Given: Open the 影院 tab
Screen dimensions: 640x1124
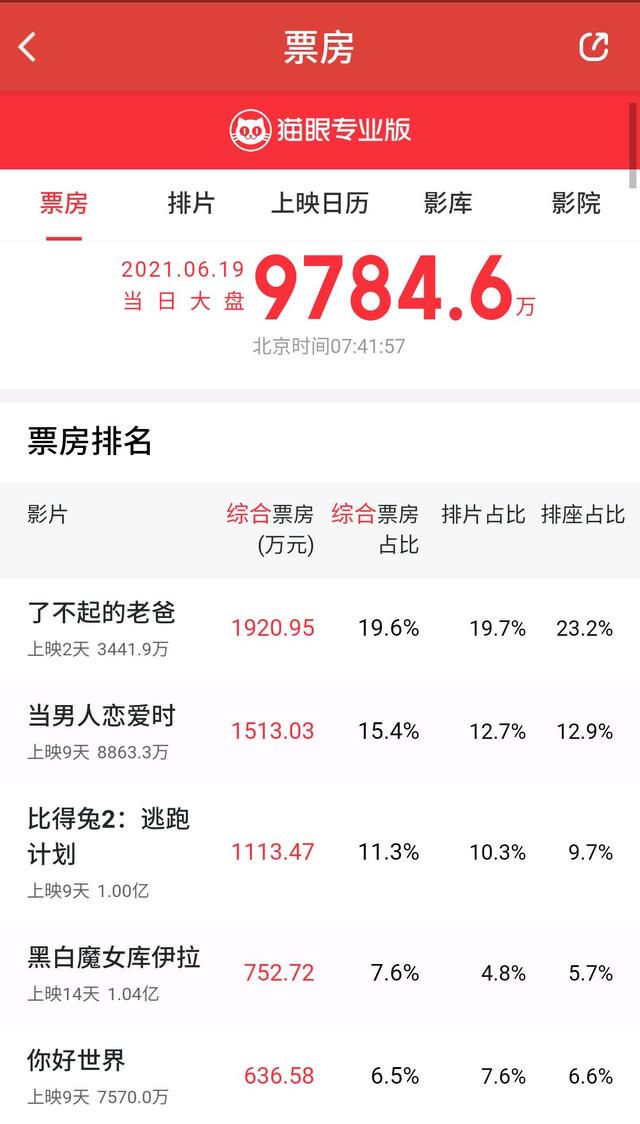Looking at the screenshot, I should click(576, 203).
